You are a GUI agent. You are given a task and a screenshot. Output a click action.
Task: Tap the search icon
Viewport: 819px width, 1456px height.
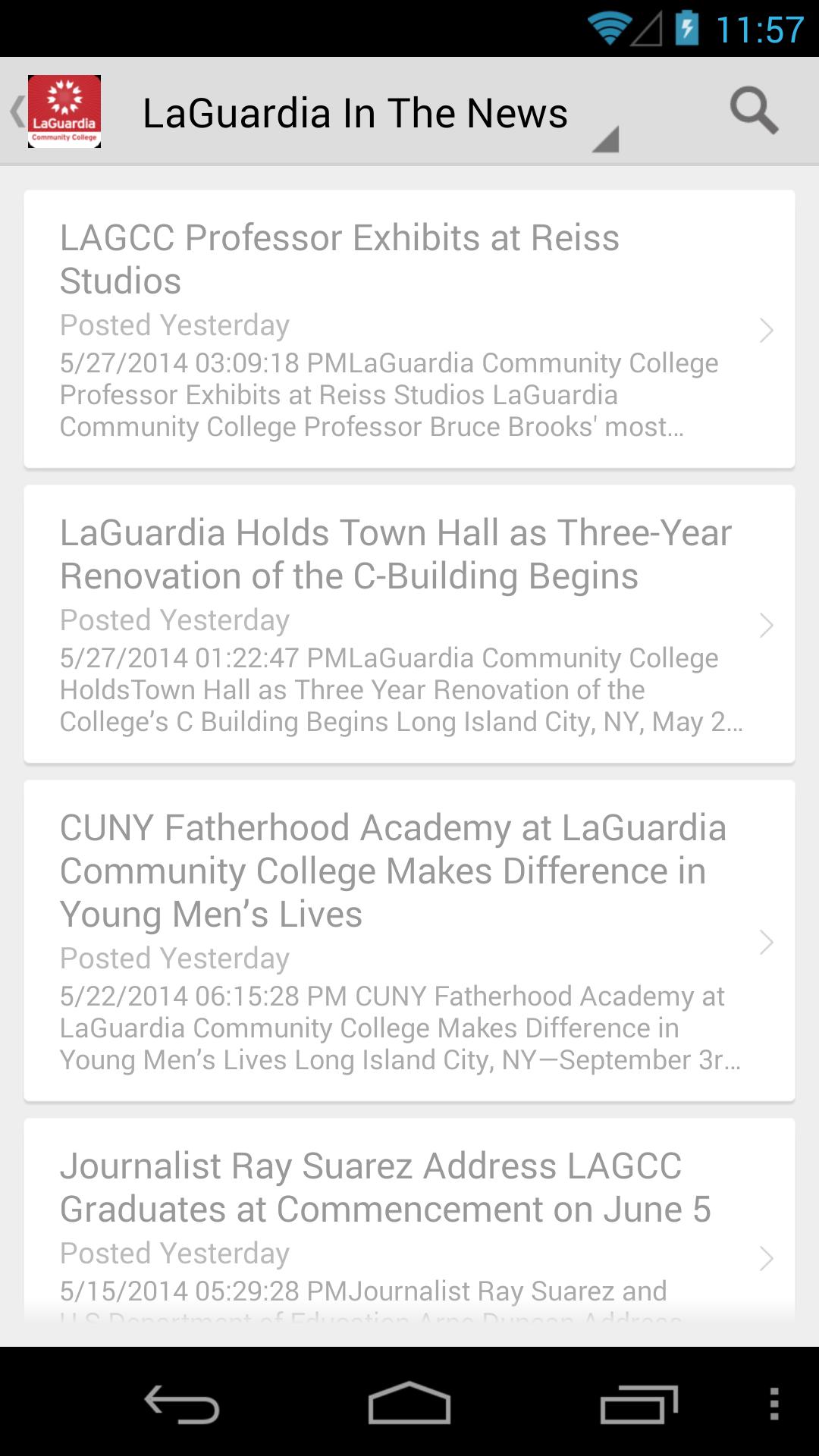[754, 111]
